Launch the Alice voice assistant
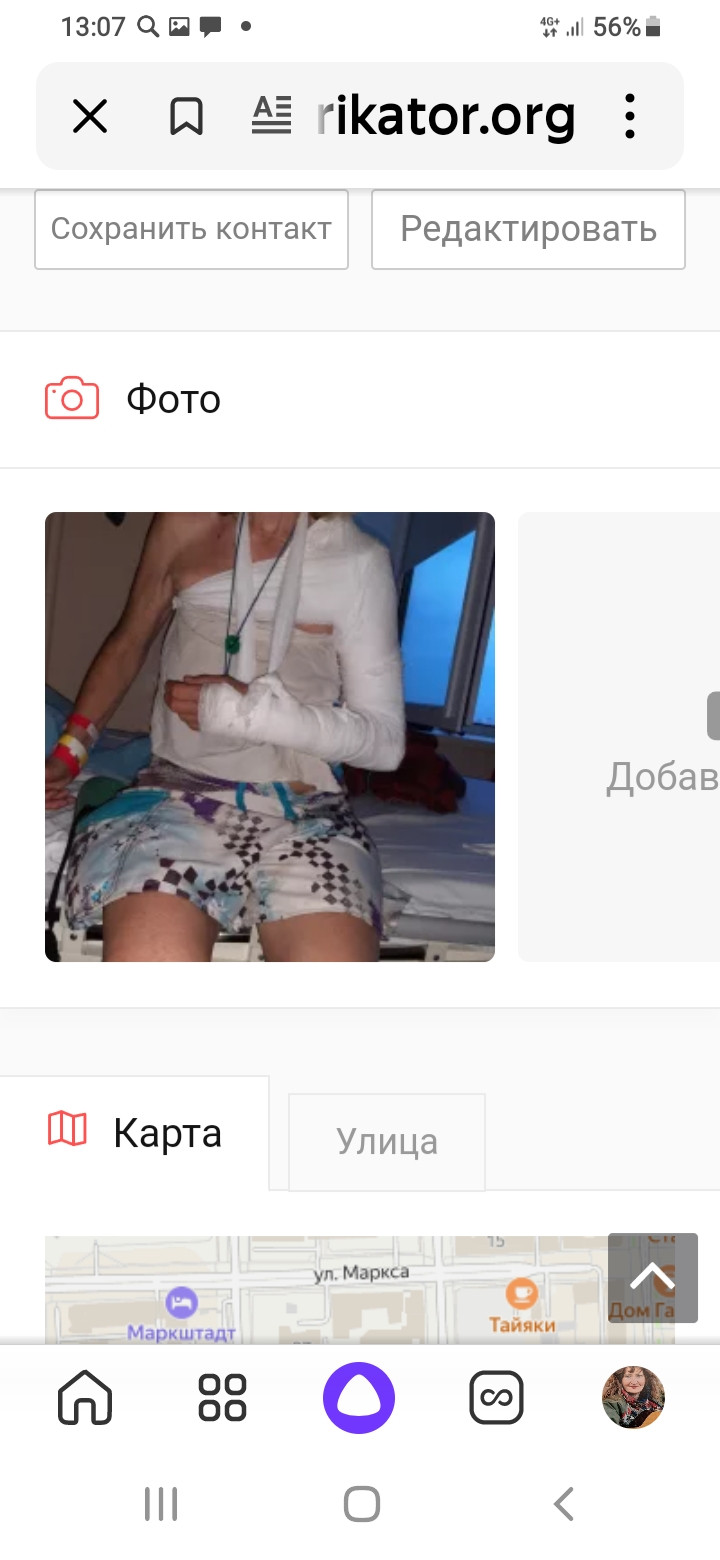 pyautogui.click(x=359, y=1398)
